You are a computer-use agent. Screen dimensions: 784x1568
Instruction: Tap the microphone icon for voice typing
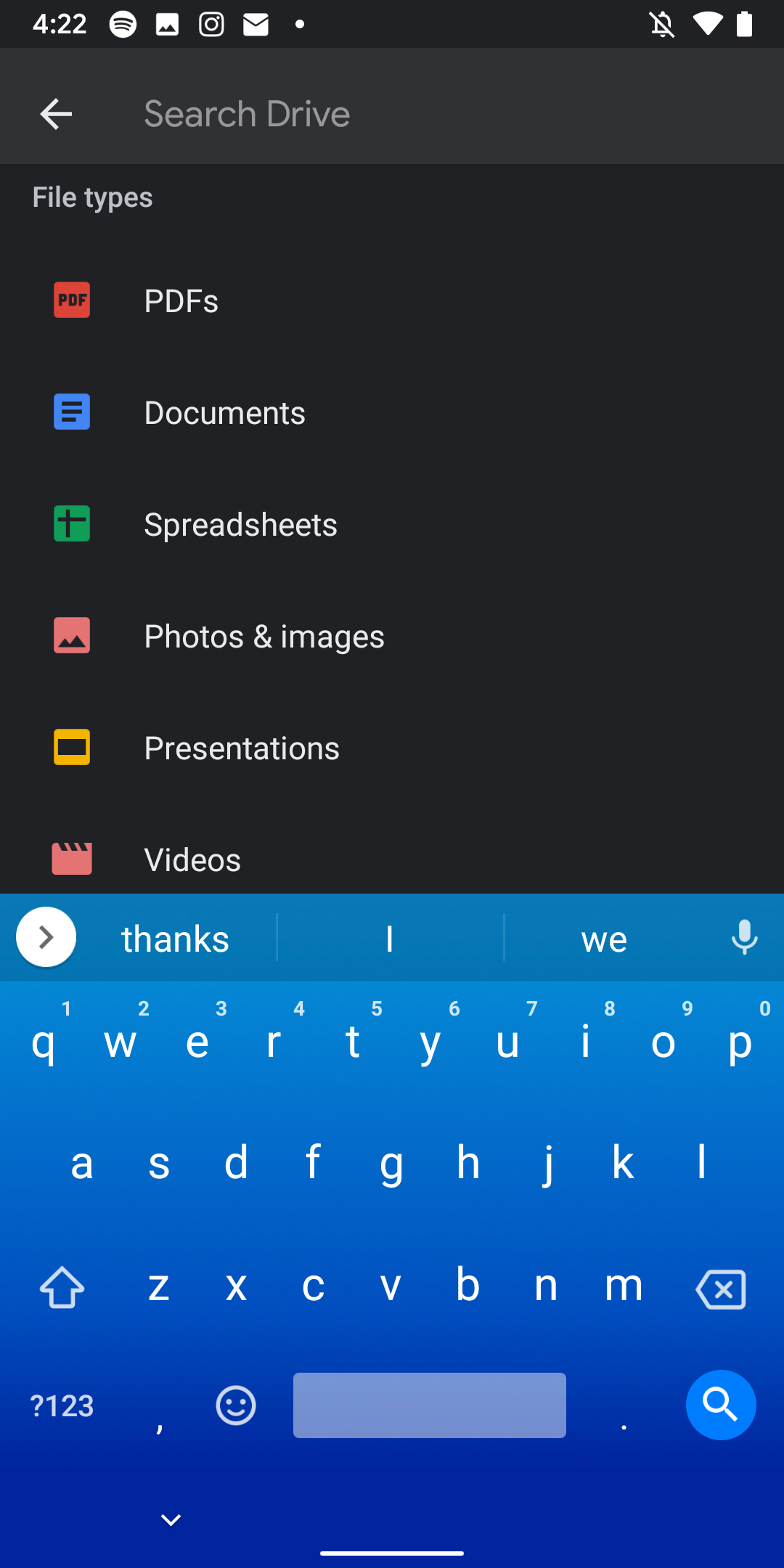tap(745, 937)
